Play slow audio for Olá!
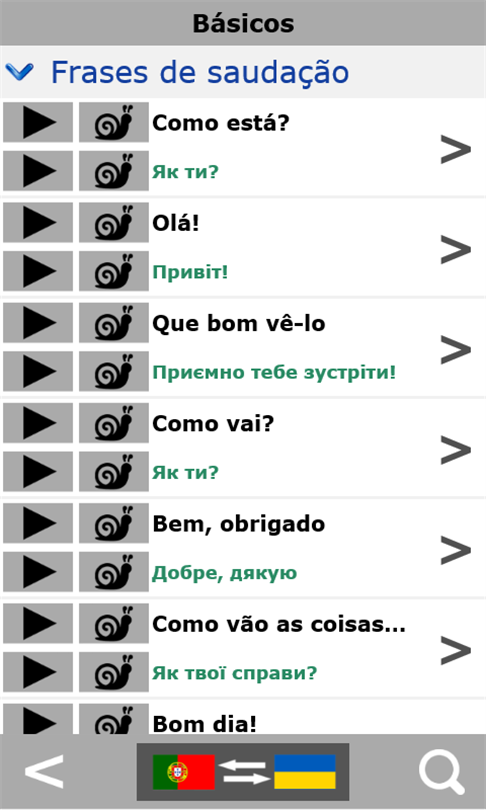This screenshot has height=810, width=486. [114, 223]
